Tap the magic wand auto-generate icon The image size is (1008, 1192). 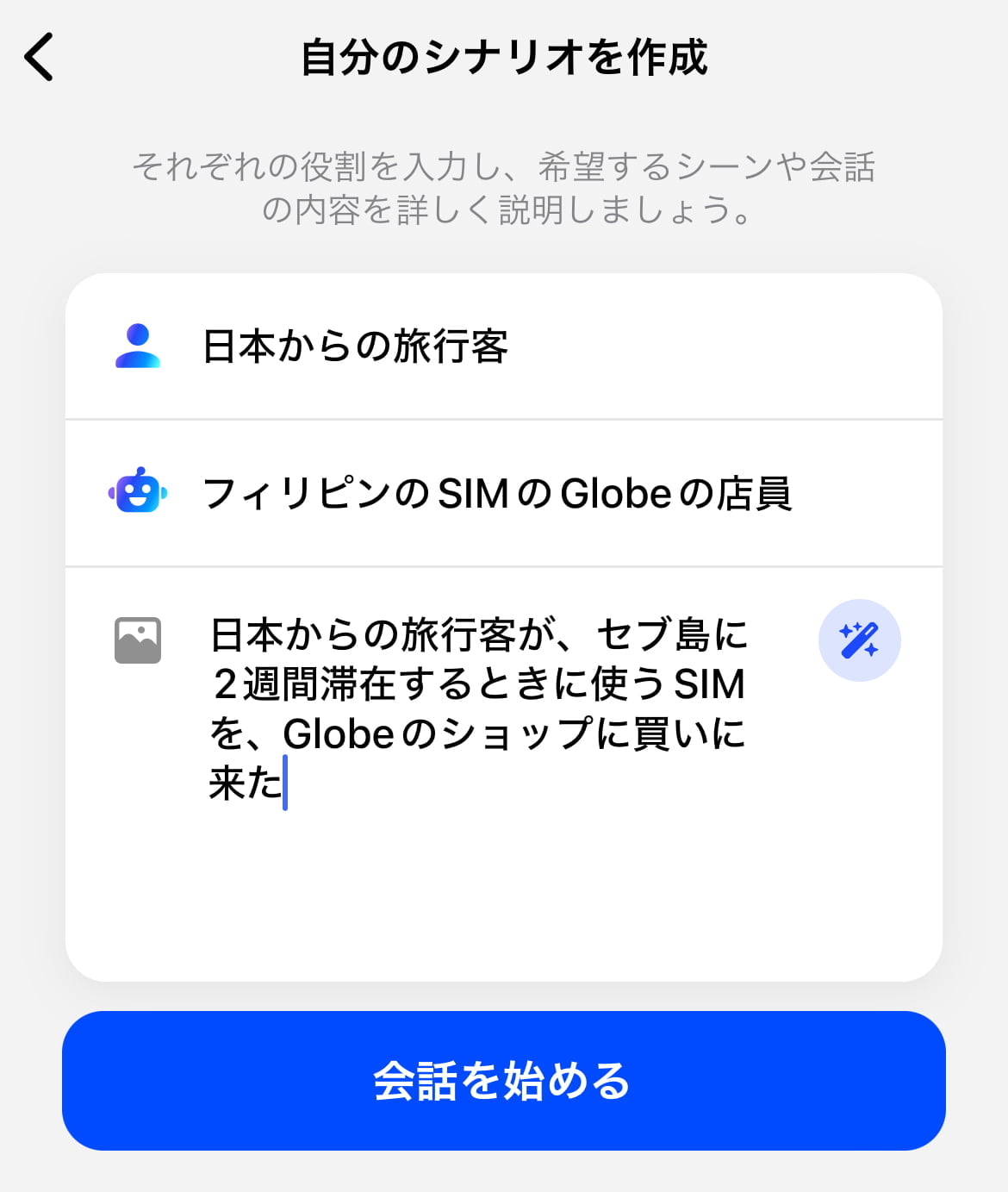coord(859,640)
